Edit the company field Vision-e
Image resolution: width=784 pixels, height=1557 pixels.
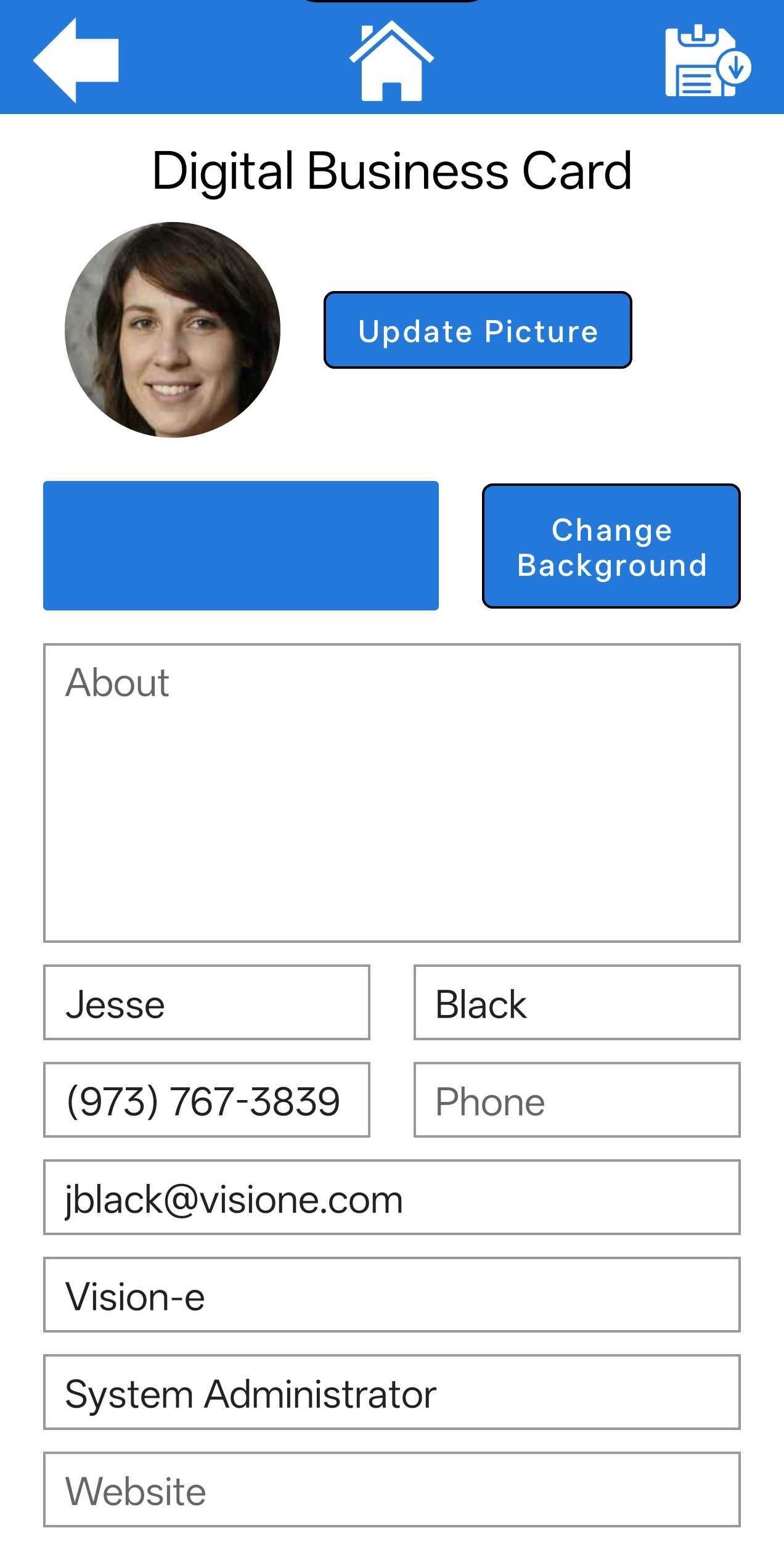tap(392, 1295)
